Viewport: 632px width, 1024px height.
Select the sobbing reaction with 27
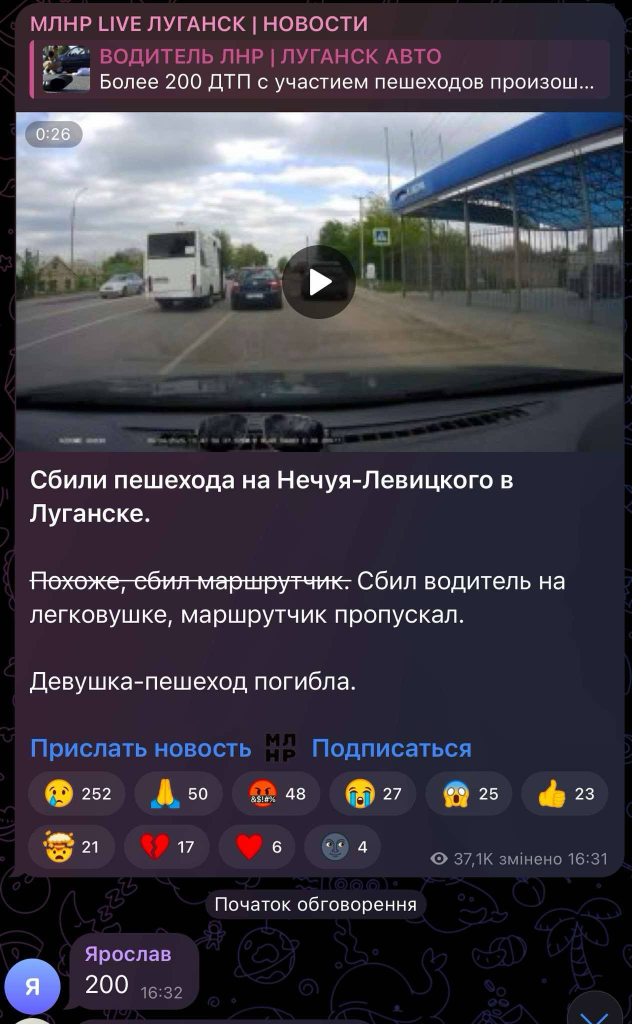pos(372,794)
